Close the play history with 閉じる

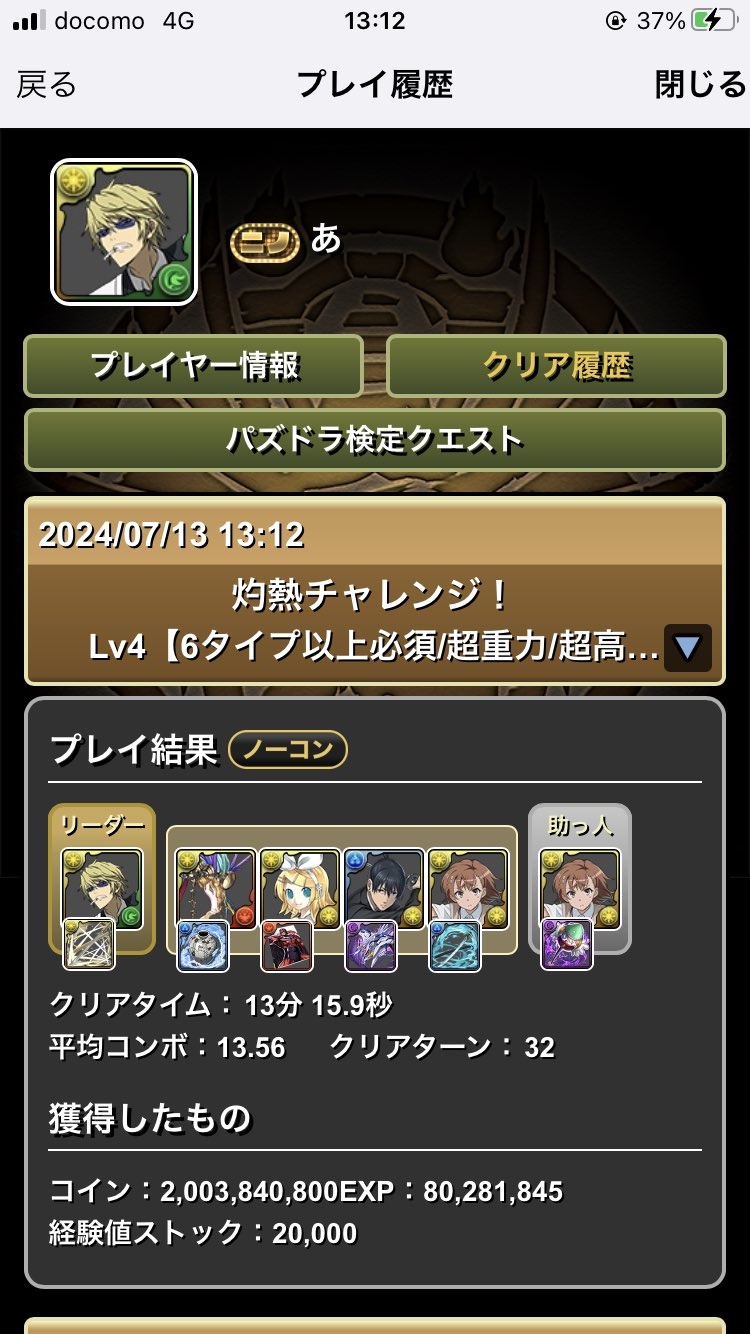tap(700, 85)
